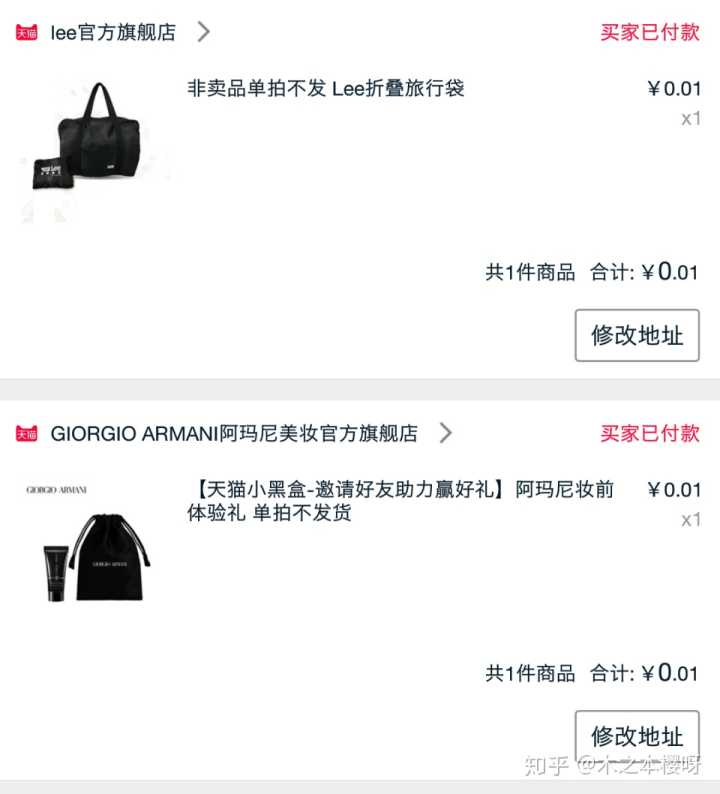Open the Lee折叠旅行袋 order item

click(326, 89)
